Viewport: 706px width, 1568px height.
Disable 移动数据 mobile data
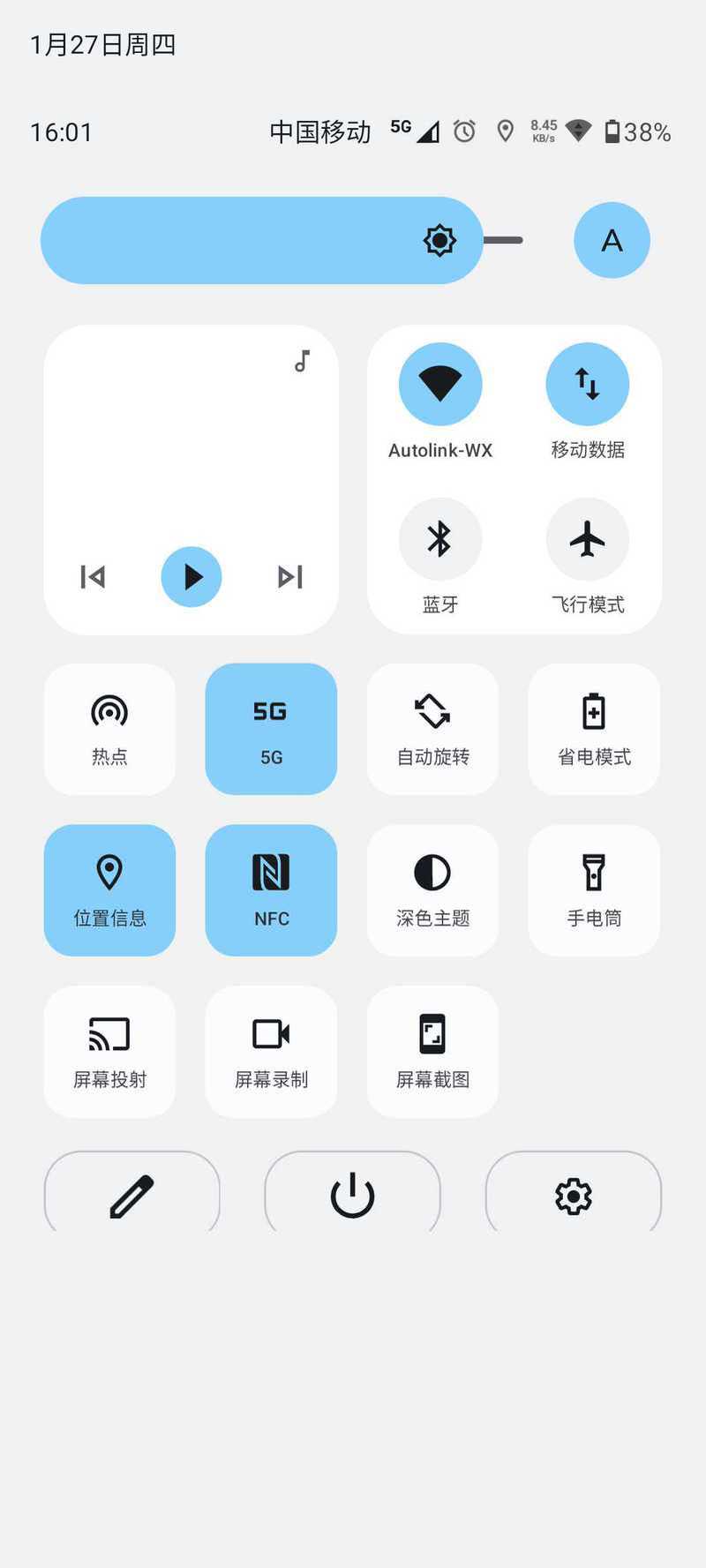(x=588, y=385)
